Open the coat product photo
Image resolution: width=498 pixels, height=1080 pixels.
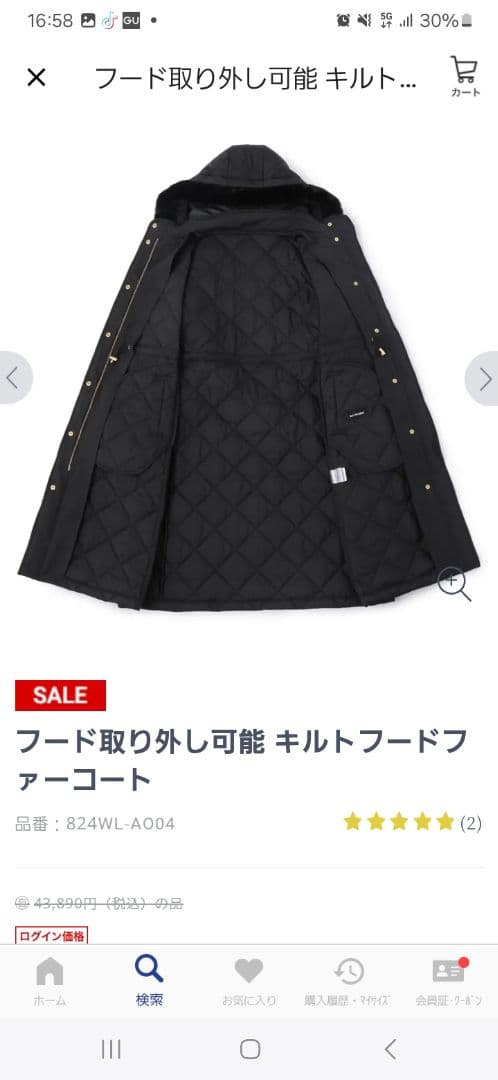[x=249, y=377]
